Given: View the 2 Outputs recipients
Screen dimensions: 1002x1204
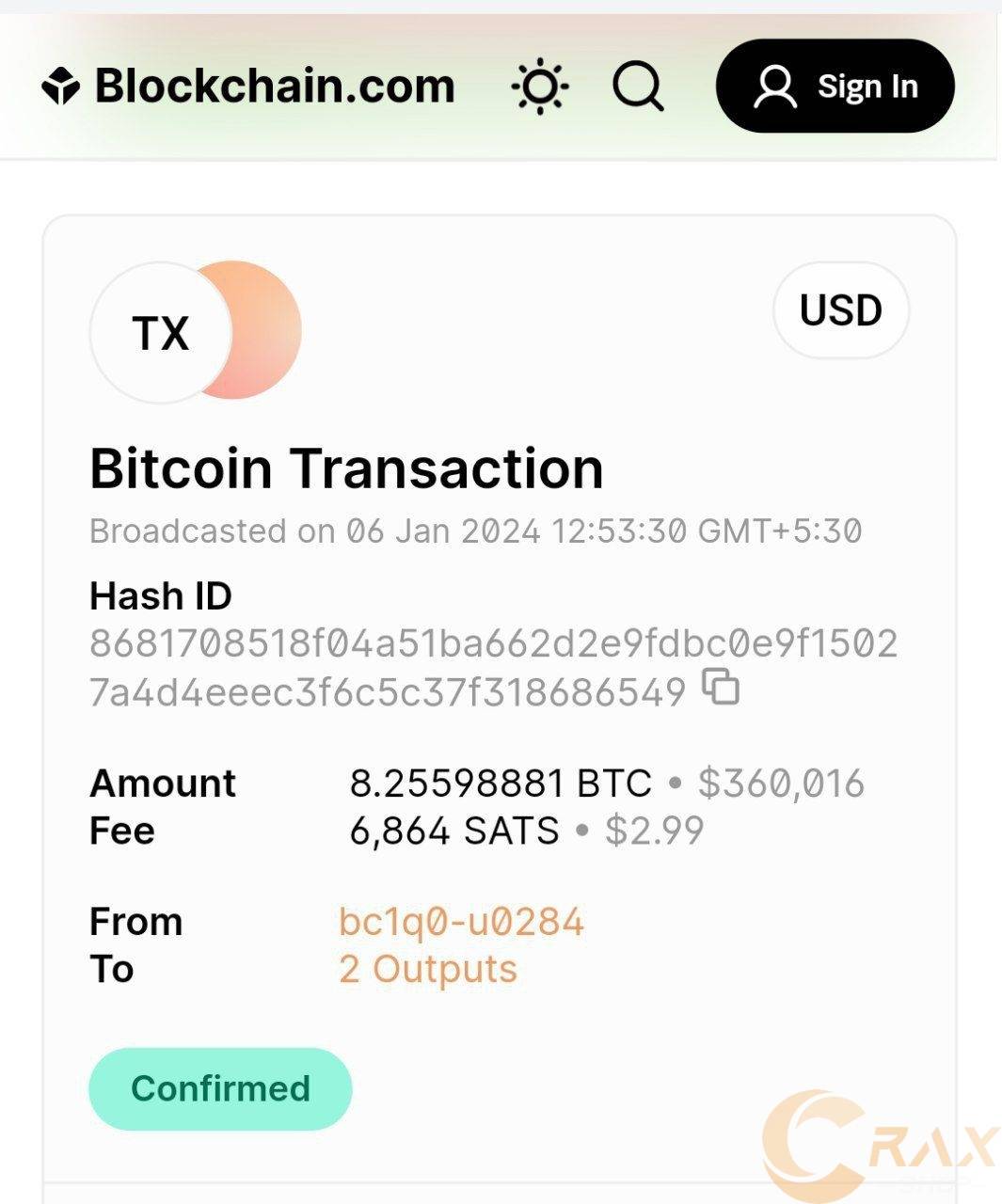Looking at the screenshot, I should 428,969.
